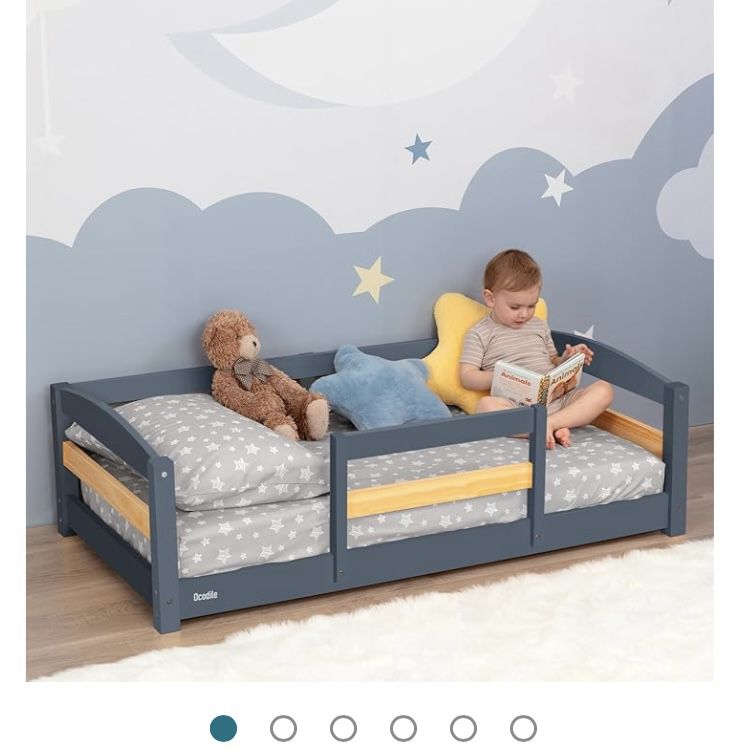Open the toddler bed product image
Image resolution: width=741 pixels, height=754 pixels.
tap(370, 340)
